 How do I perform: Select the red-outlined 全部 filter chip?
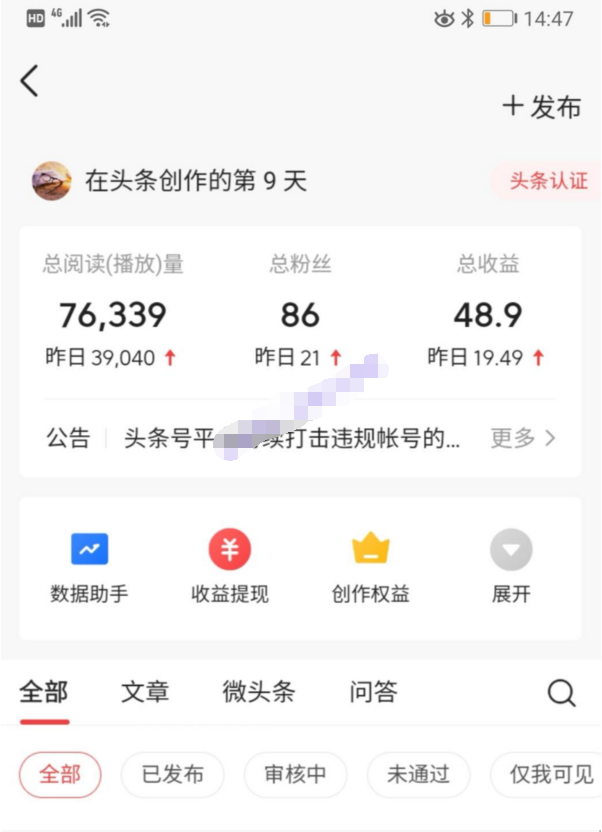tap(60, 774)
